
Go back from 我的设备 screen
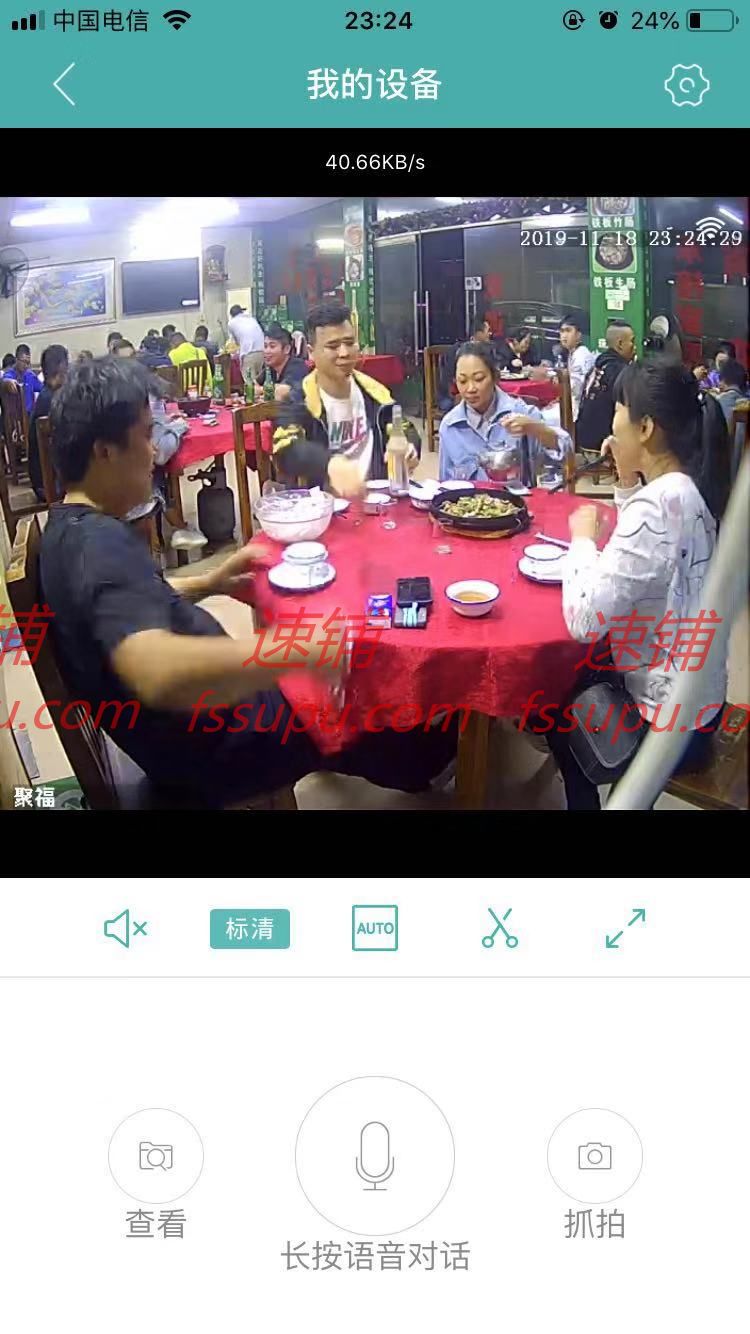point(64,85)
